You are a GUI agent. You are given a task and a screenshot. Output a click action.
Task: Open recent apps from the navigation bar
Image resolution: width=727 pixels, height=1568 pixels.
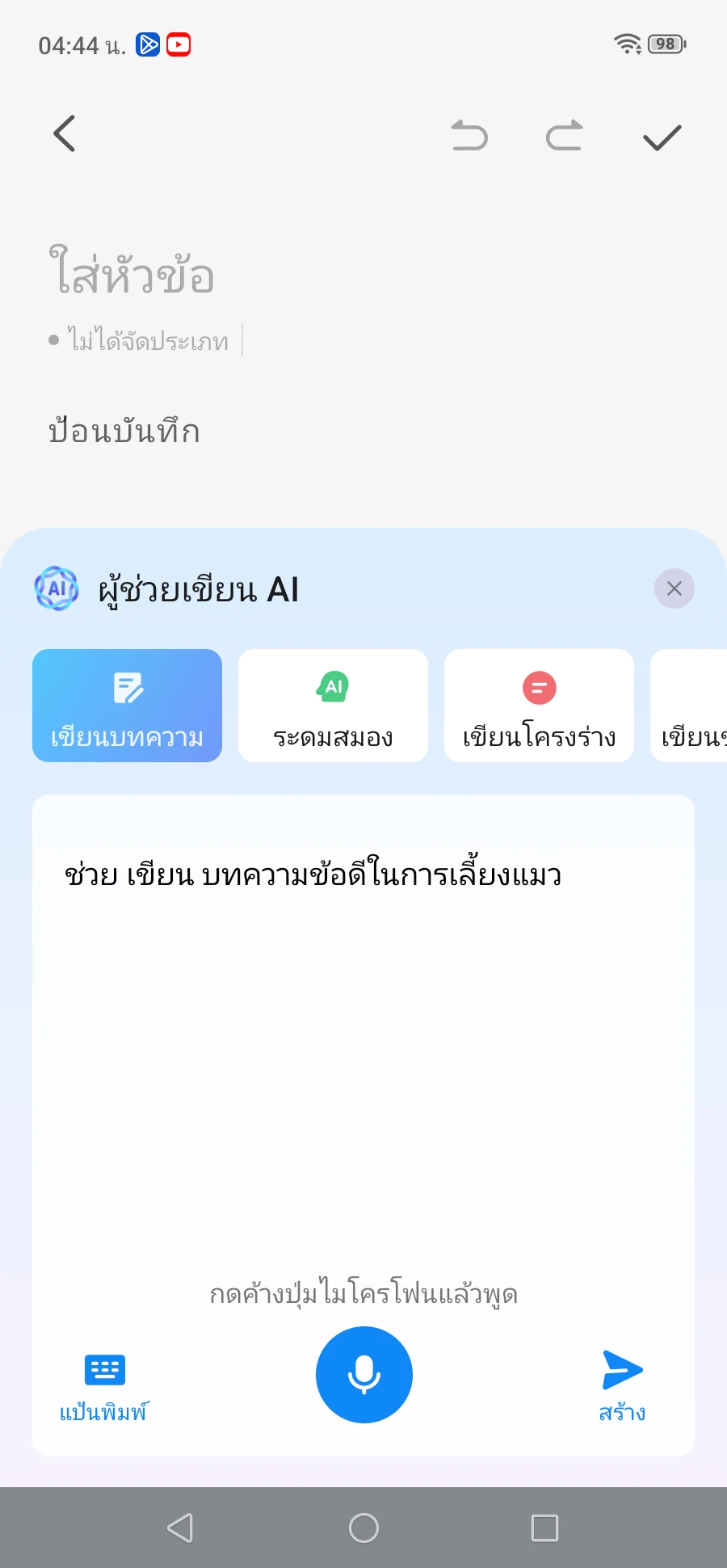click(544, 1528)
